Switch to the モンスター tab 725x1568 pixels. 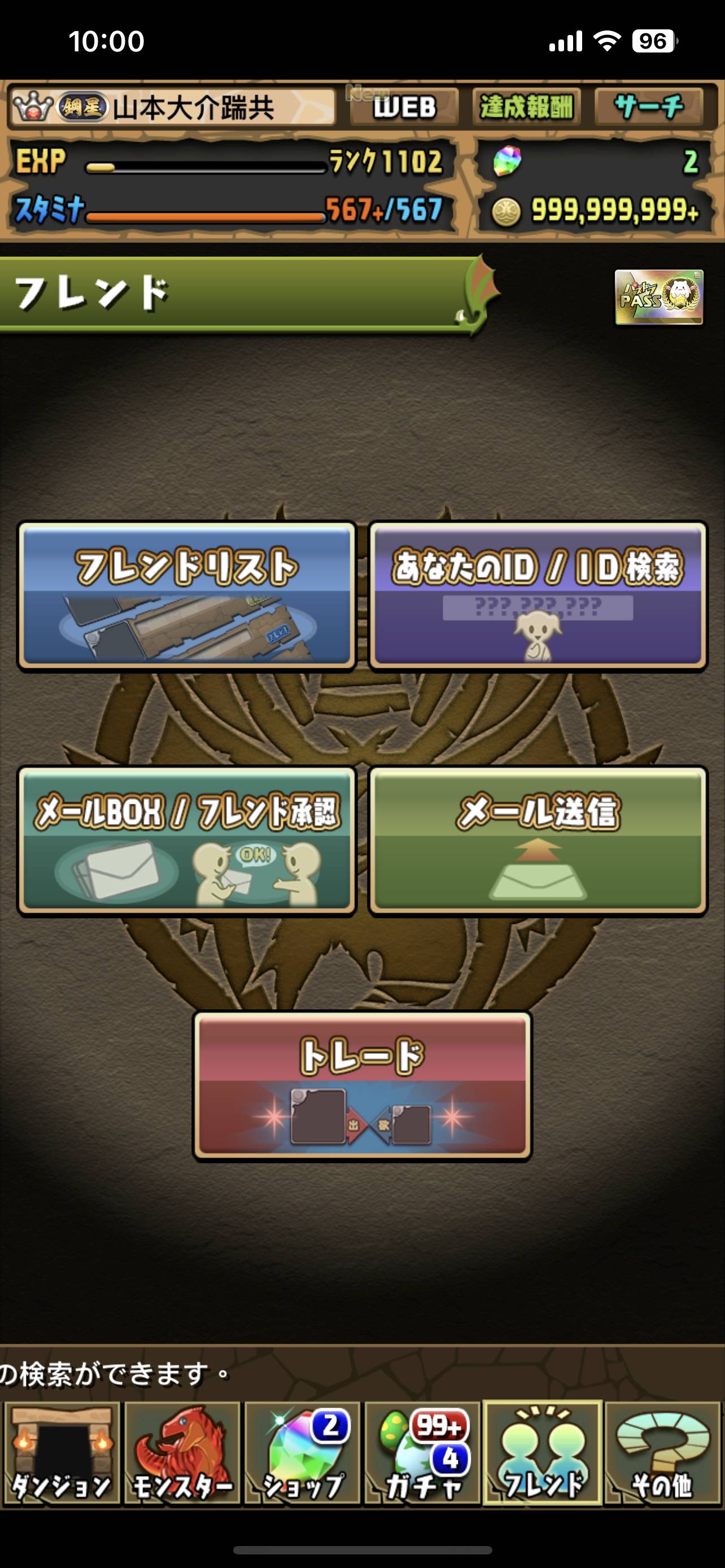[x=182, y=1453]
